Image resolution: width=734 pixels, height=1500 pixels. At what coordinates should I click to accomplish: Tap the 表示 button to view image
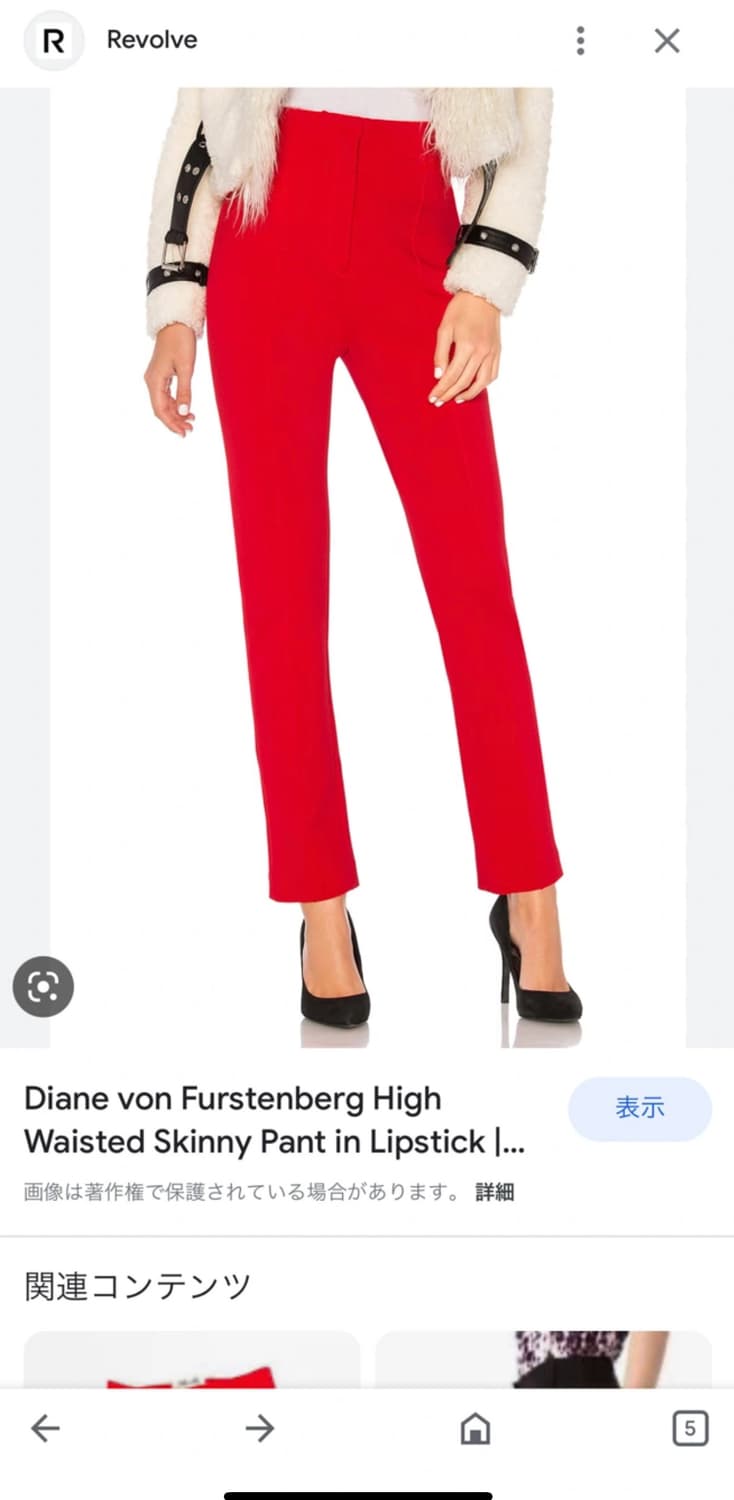[641, 1109]
